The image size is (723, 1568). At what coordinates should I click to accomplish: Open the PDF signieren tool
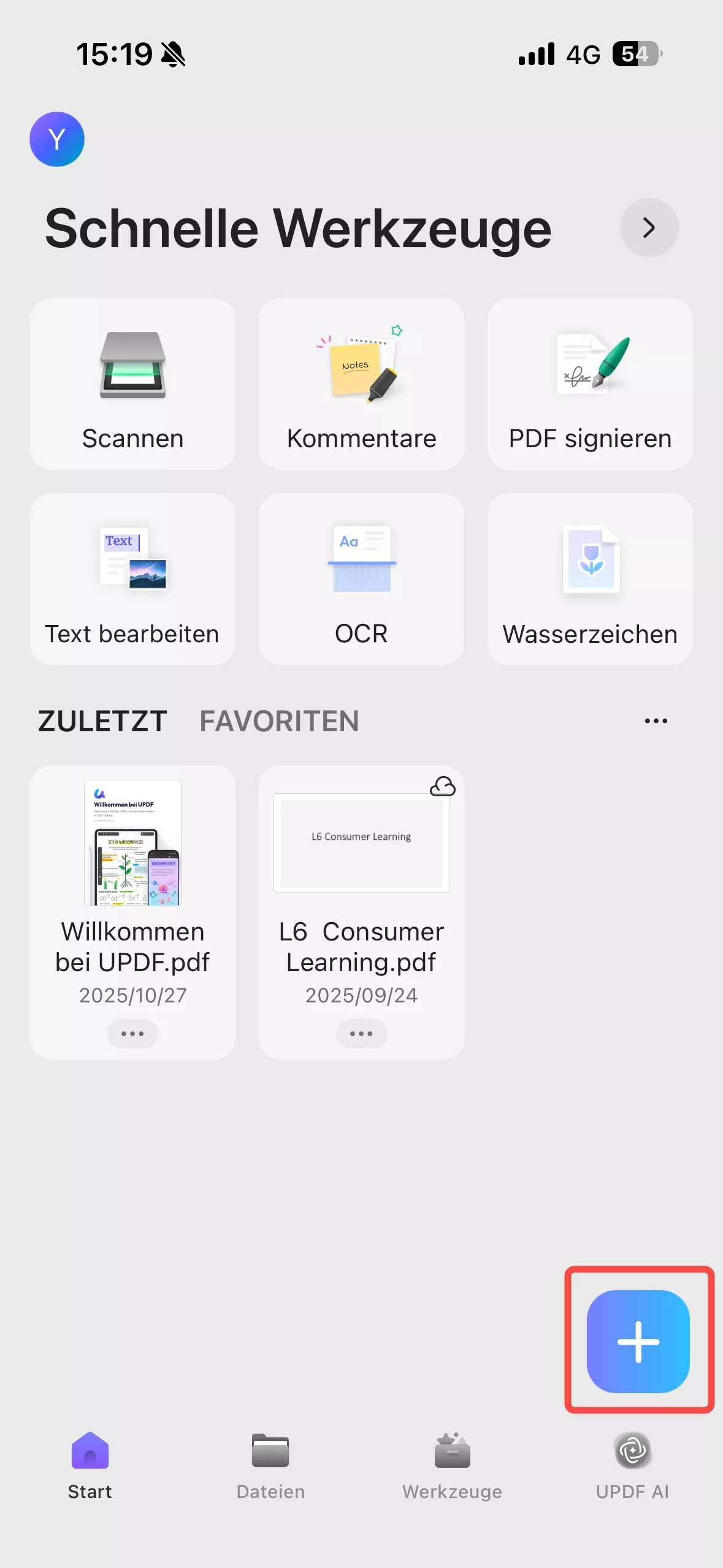pyautogui.click(x=589, y=383)
